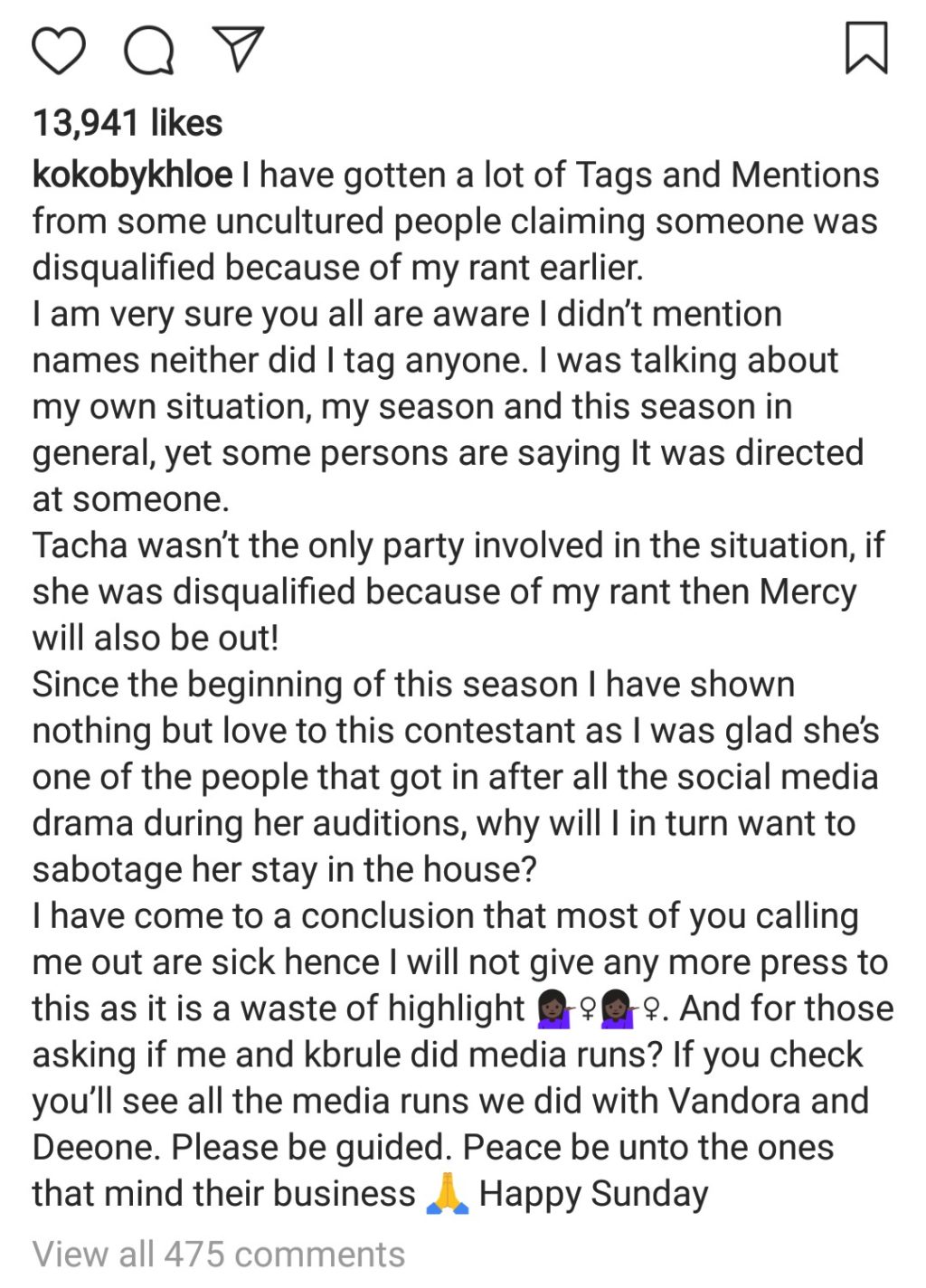Open the kokobykhloe profile
926x1288 pixels.
pyautogui.click(x=132, y=175)
